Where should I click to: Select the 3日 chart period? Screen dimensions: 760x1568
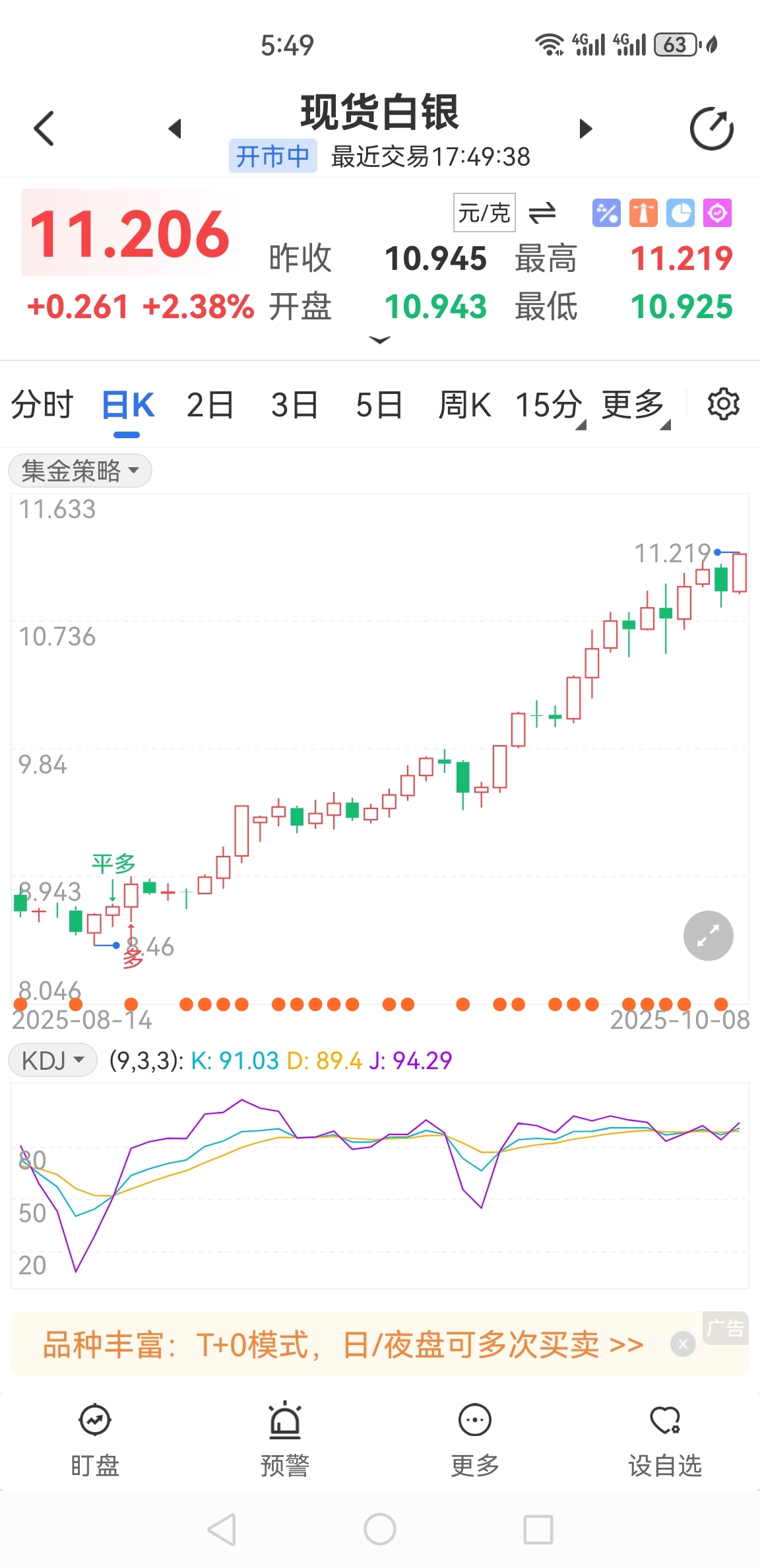point(294,405)
